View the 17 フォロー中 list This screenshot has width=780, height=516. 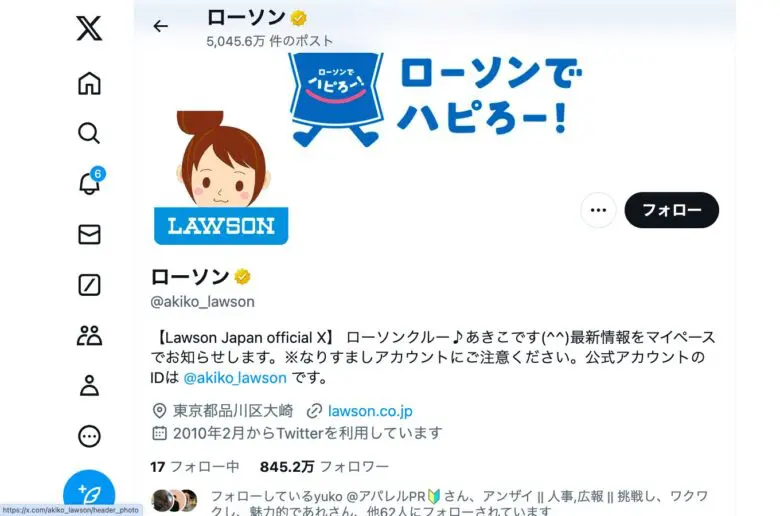click(x=195, y=467)
